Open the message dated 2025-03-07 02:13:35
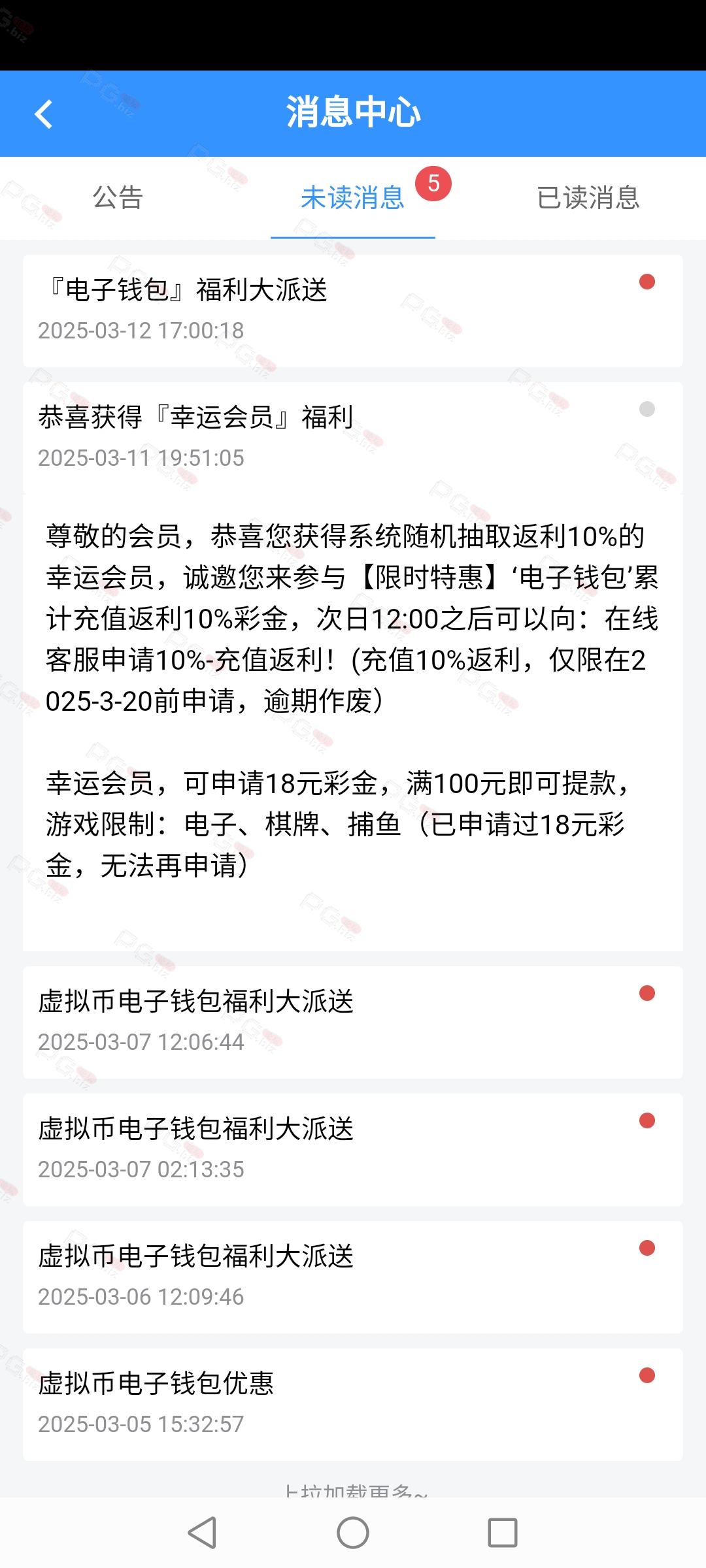 pyautogui.click(x=353, y=1150)
